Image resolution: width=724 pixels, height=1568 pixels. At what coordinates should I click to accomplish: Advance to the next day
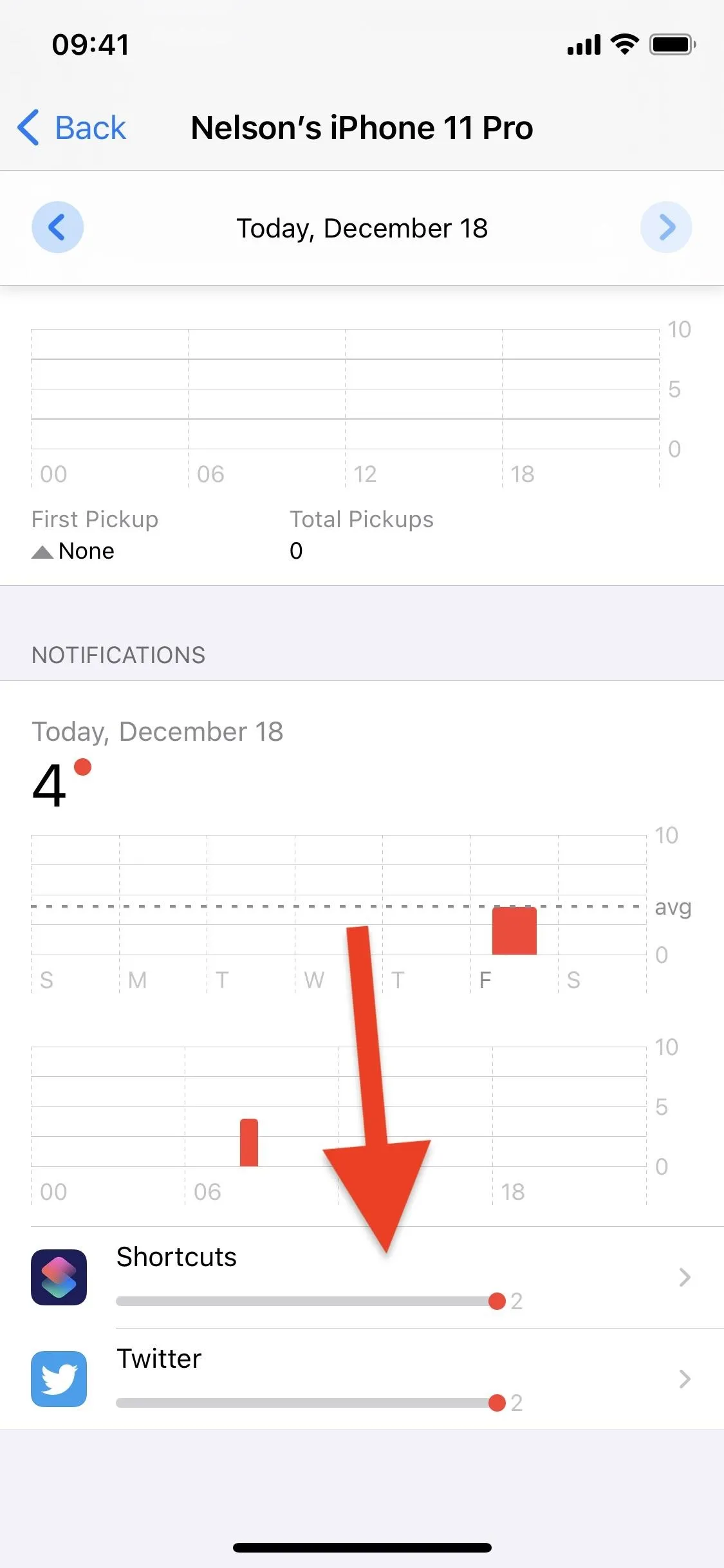(x=666, y=227)
